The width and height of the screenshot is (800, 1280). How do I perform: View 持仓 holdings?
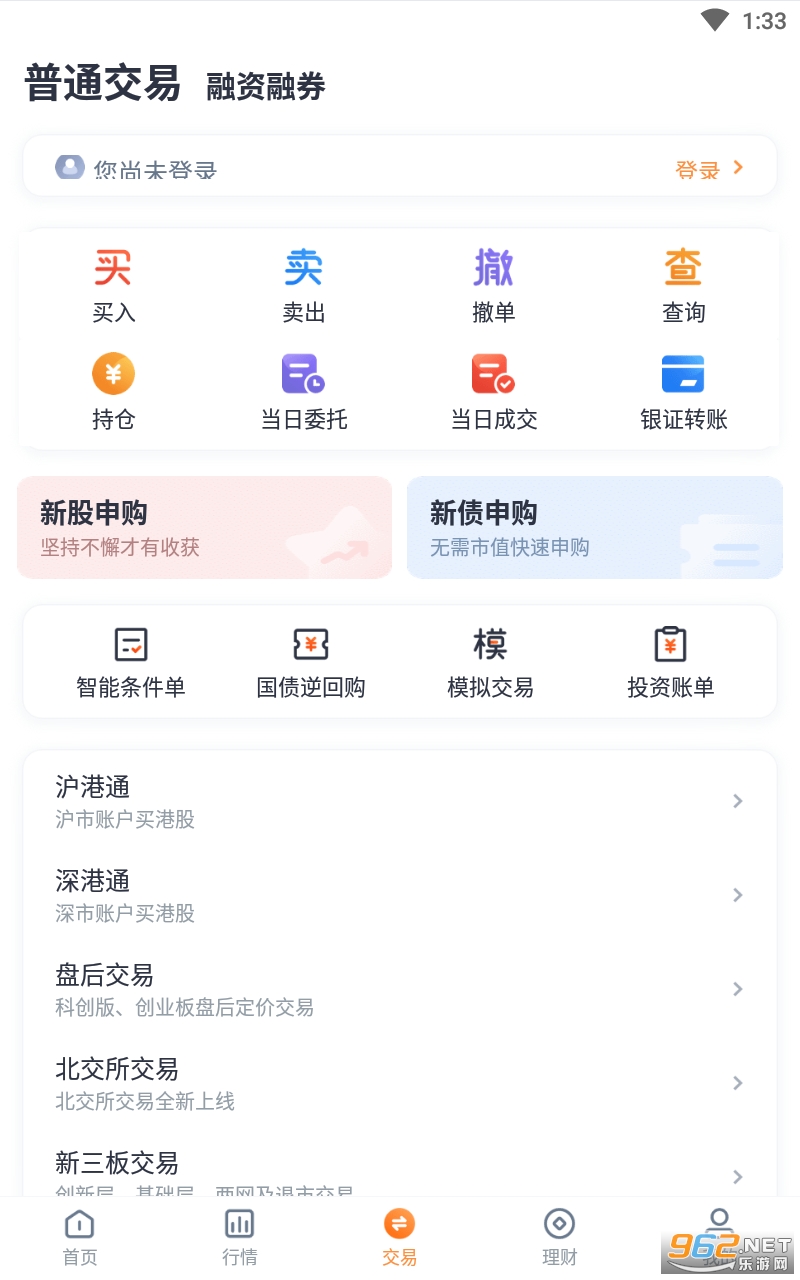tap(113, 392)
